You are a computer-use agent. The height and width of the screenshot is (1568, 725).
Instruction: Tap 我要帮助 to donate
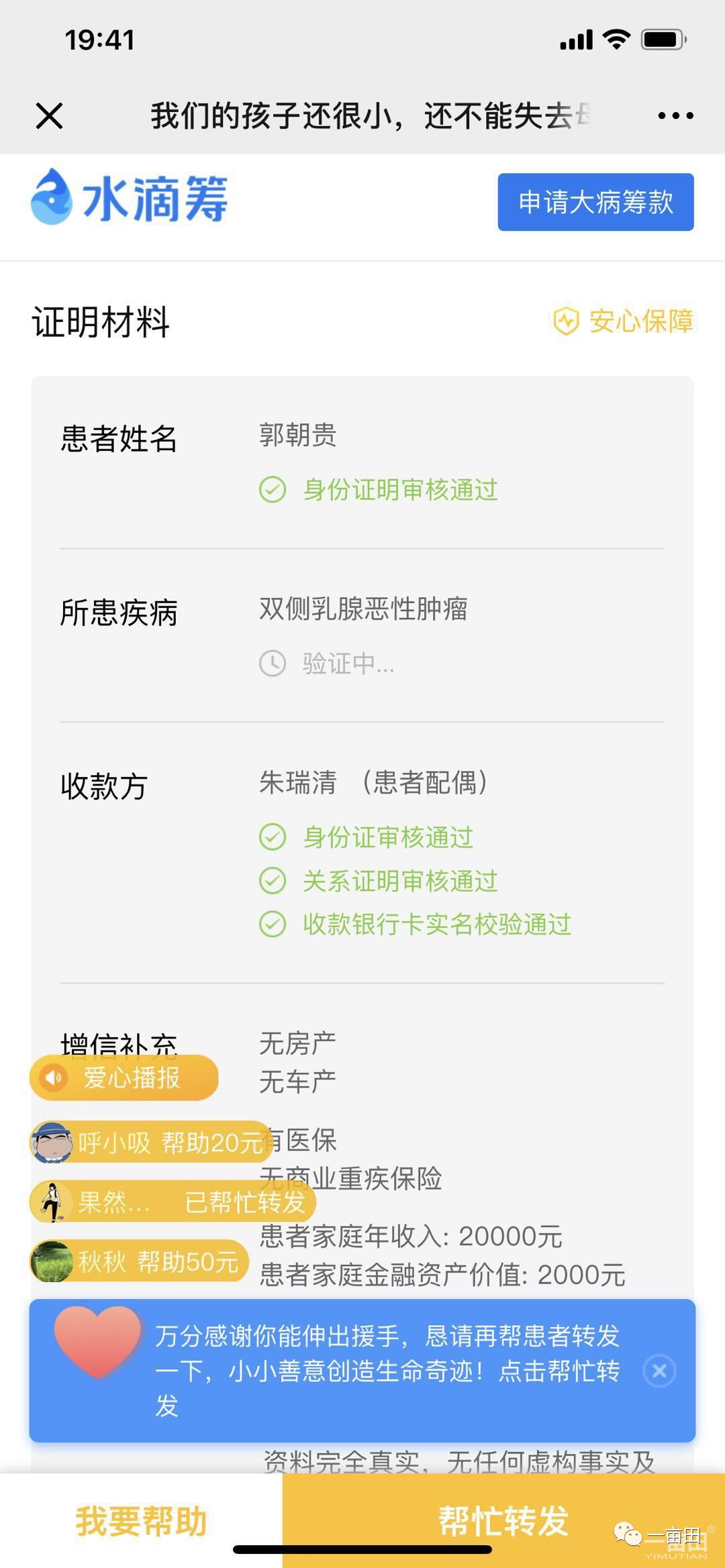click(x=141, y=1520)
